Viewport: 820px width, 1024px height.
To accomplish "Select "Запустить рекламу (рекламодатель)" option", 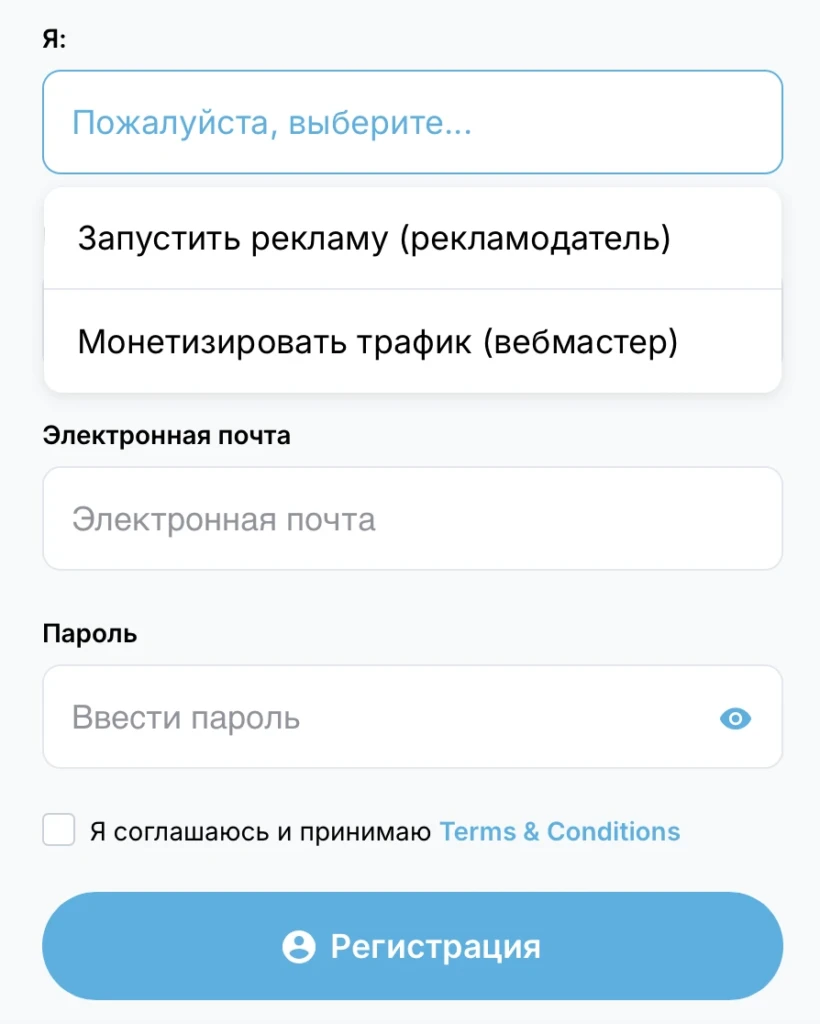I will tap(413, 238).
